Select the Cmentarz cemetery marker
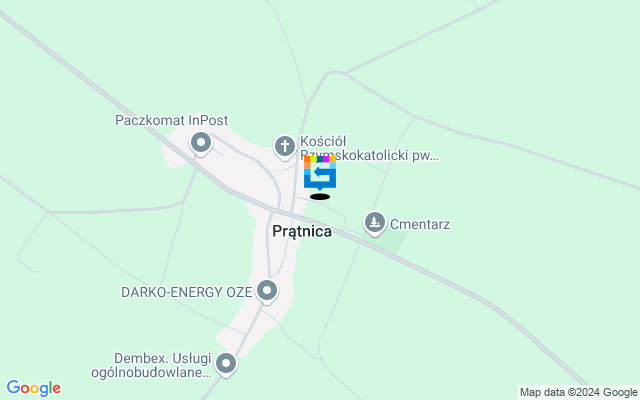Screen dimensions: 640x400 (375, 223)
